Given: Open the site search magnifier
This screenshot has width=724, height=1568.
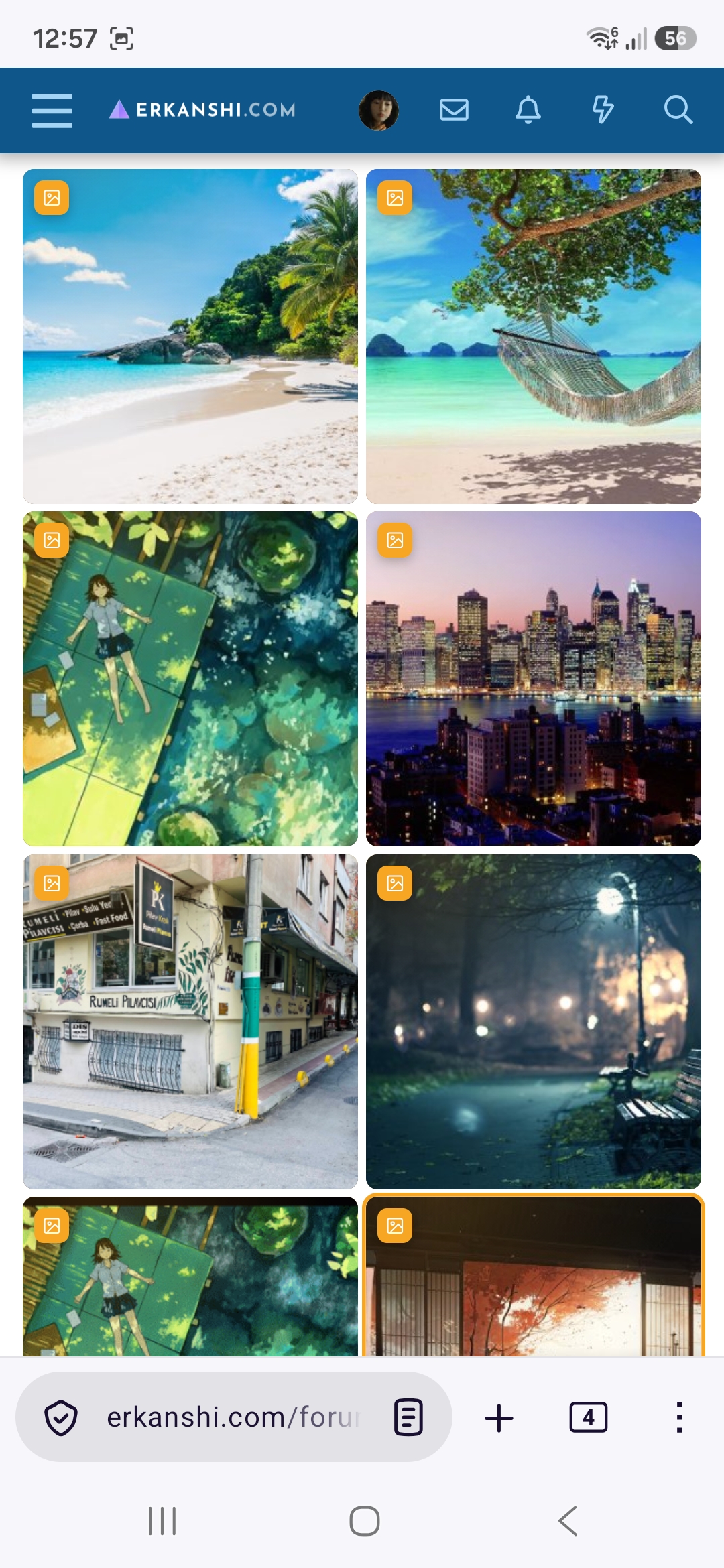Looking at the screenshot, I should pyautogui.click(x=678, y=109).
